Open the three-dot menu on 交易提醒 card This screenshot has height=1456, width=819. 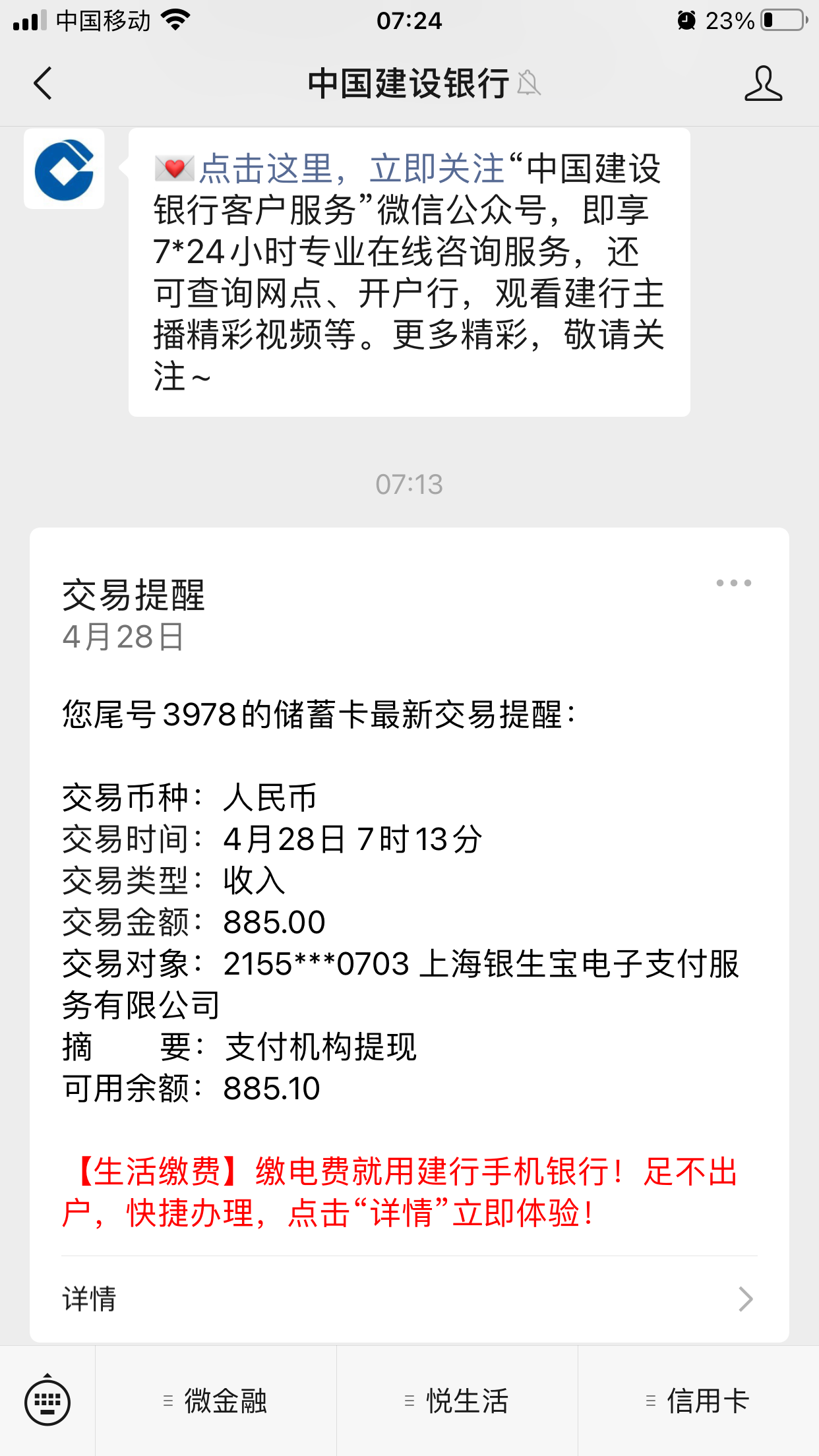tap(733, 583)
